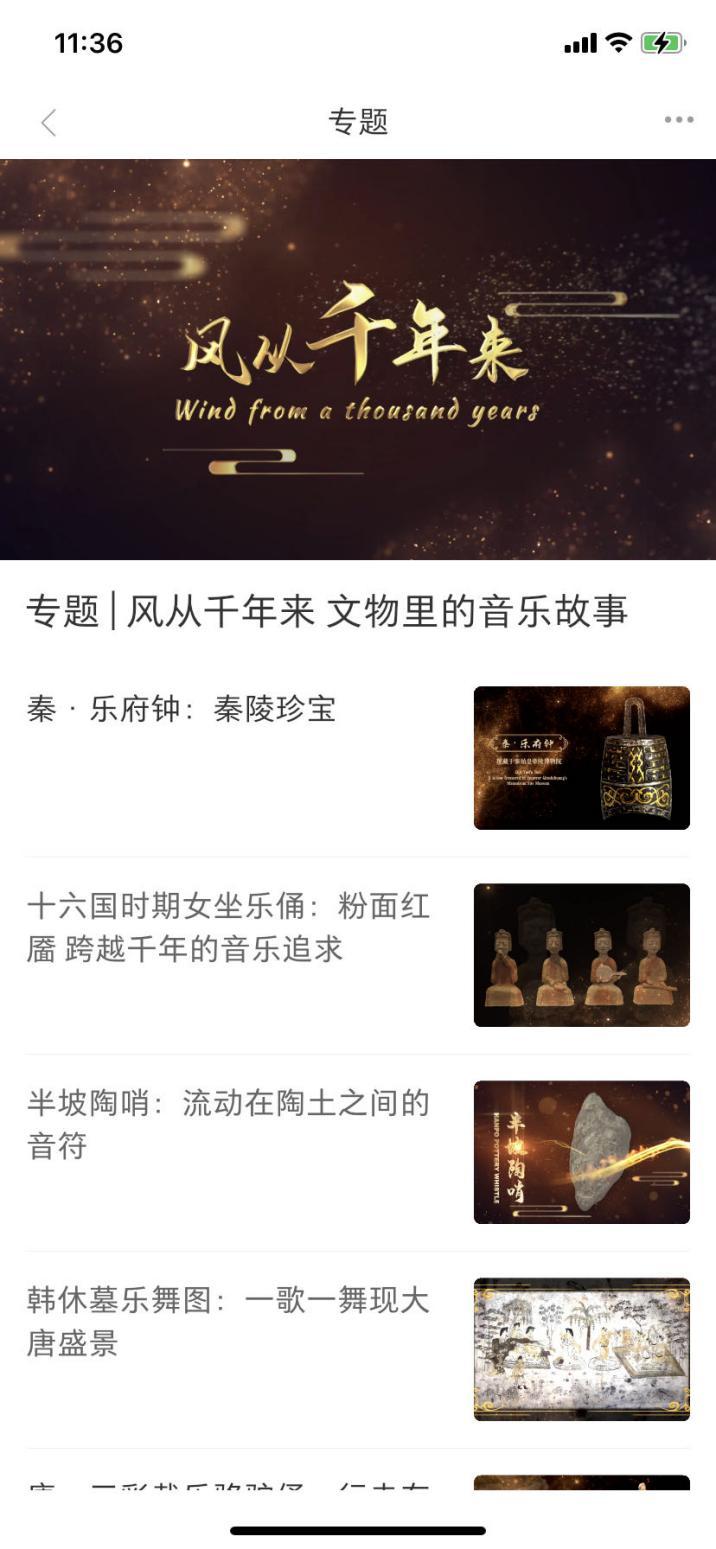Read 半坡陶哨：流动在陶土之间的音符
Image resolution: width=716 pixels, height=1549 pixels.
[228, 1124]
